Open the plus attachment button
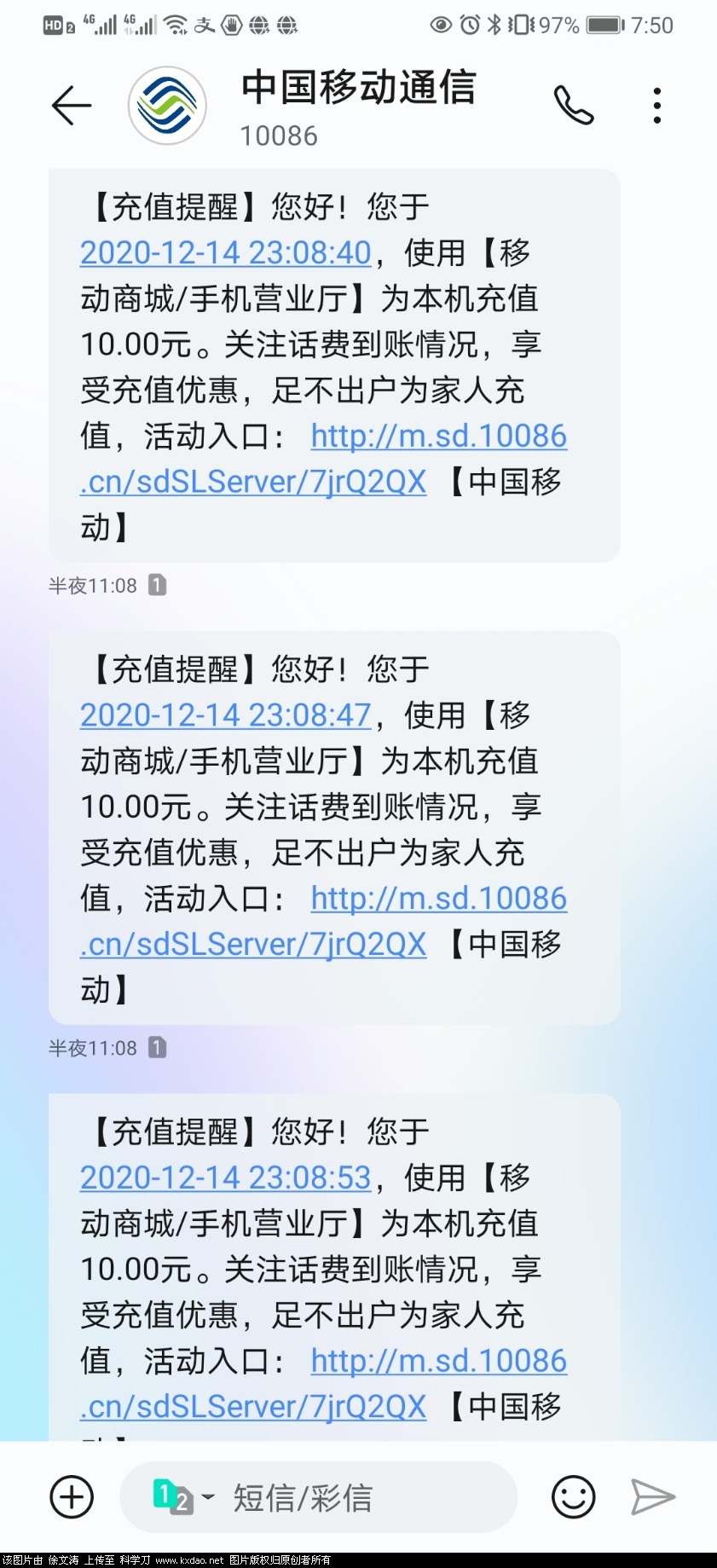 (72, 1497)
